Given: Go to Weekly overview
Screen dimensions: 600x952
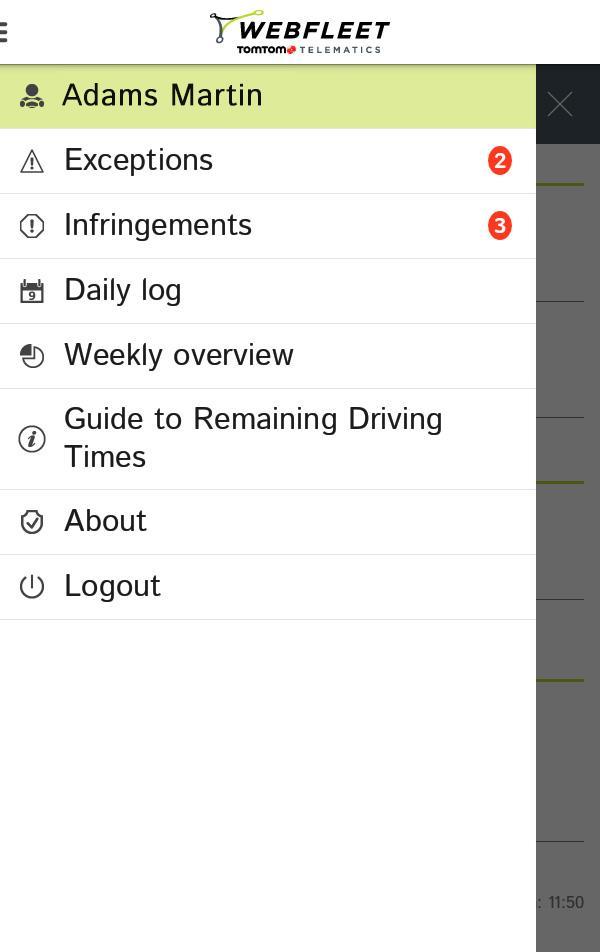Looking at the screenshot, I should (179, 356).
